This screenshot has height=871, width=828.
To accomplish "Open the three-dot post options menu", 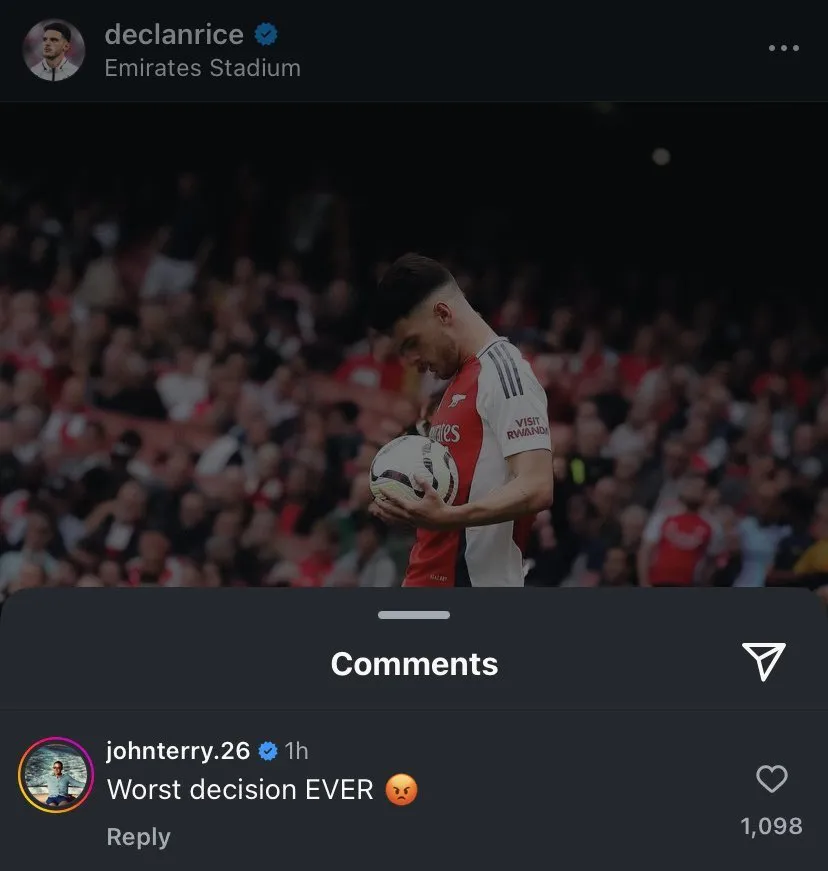I will (783, 48).
